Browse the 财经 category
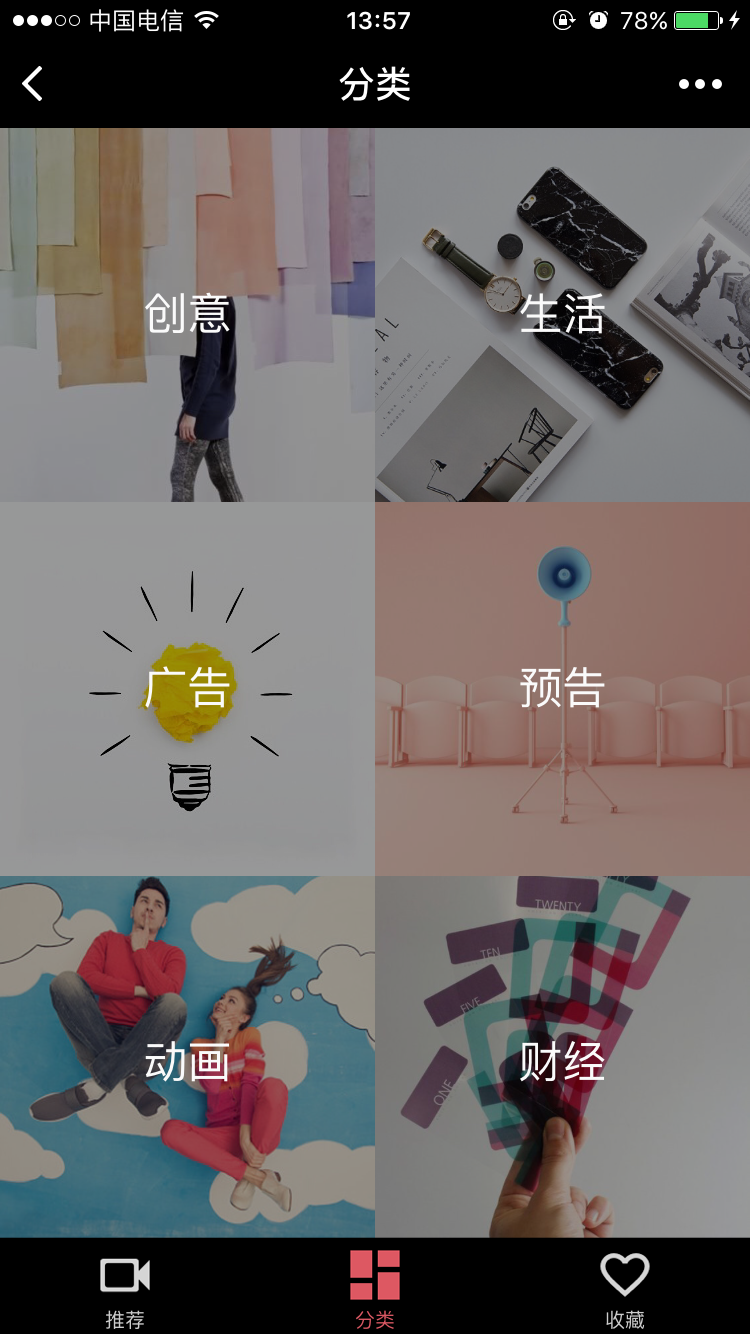 click(563, 1057)
